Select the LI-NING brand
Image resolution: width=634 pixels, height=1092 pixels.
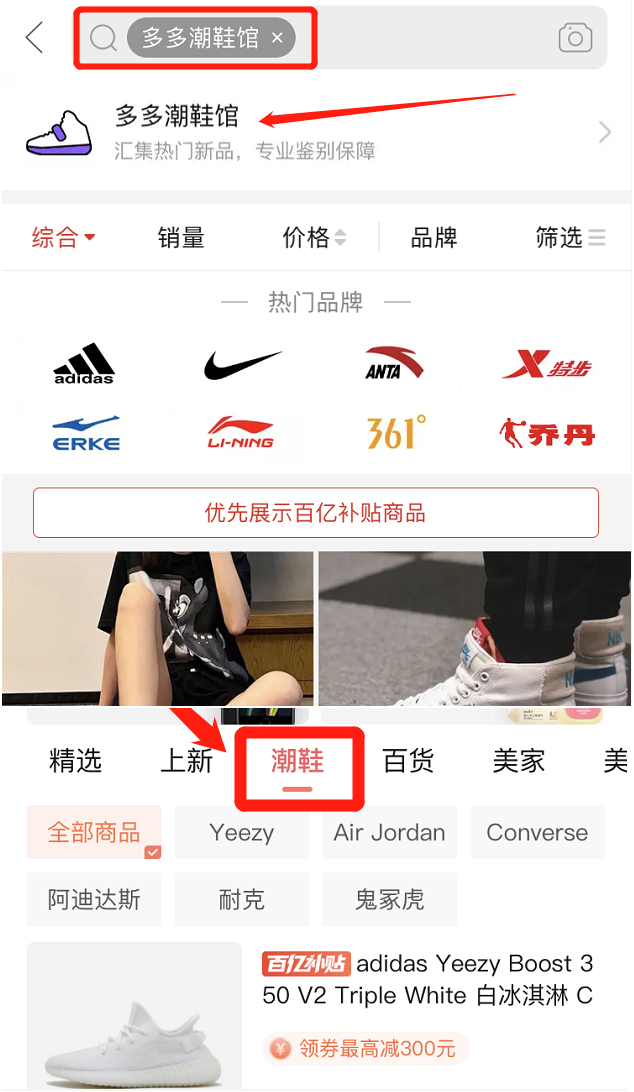[x=240, y=432]
